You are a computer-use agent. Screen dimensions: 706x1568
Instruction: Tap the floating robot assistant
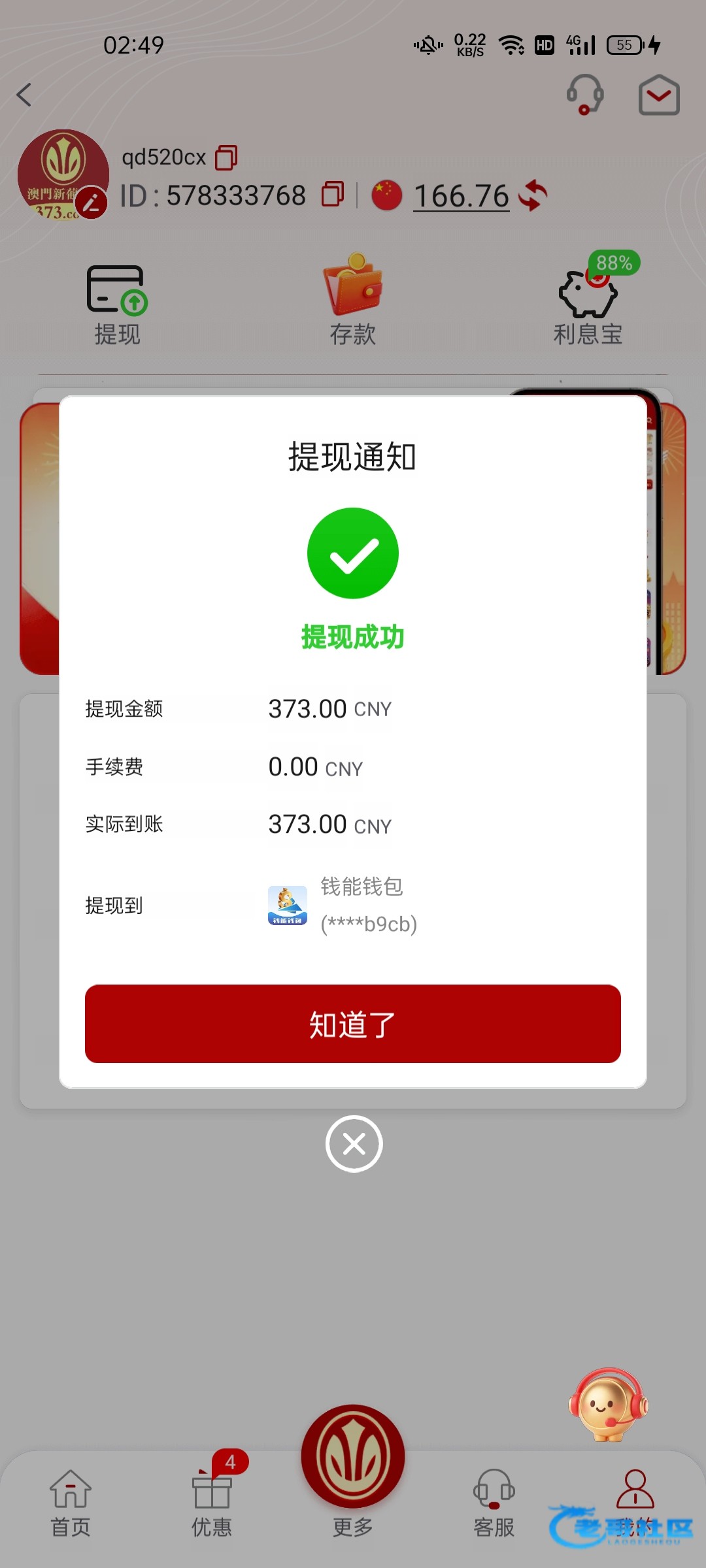point(609,1404)
